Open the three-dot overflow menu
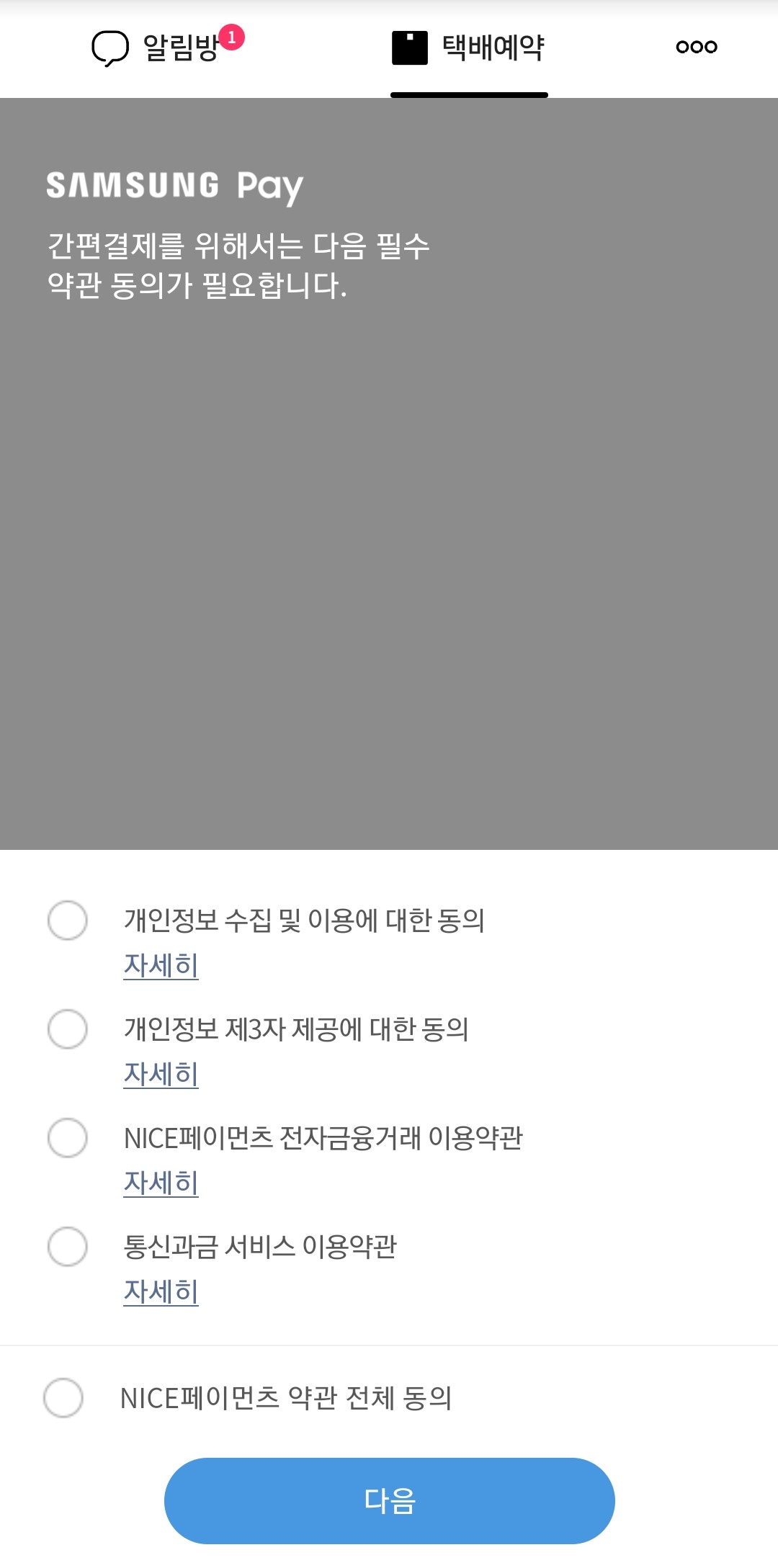The image size is (778, 1568). click(x=695, y=47)
